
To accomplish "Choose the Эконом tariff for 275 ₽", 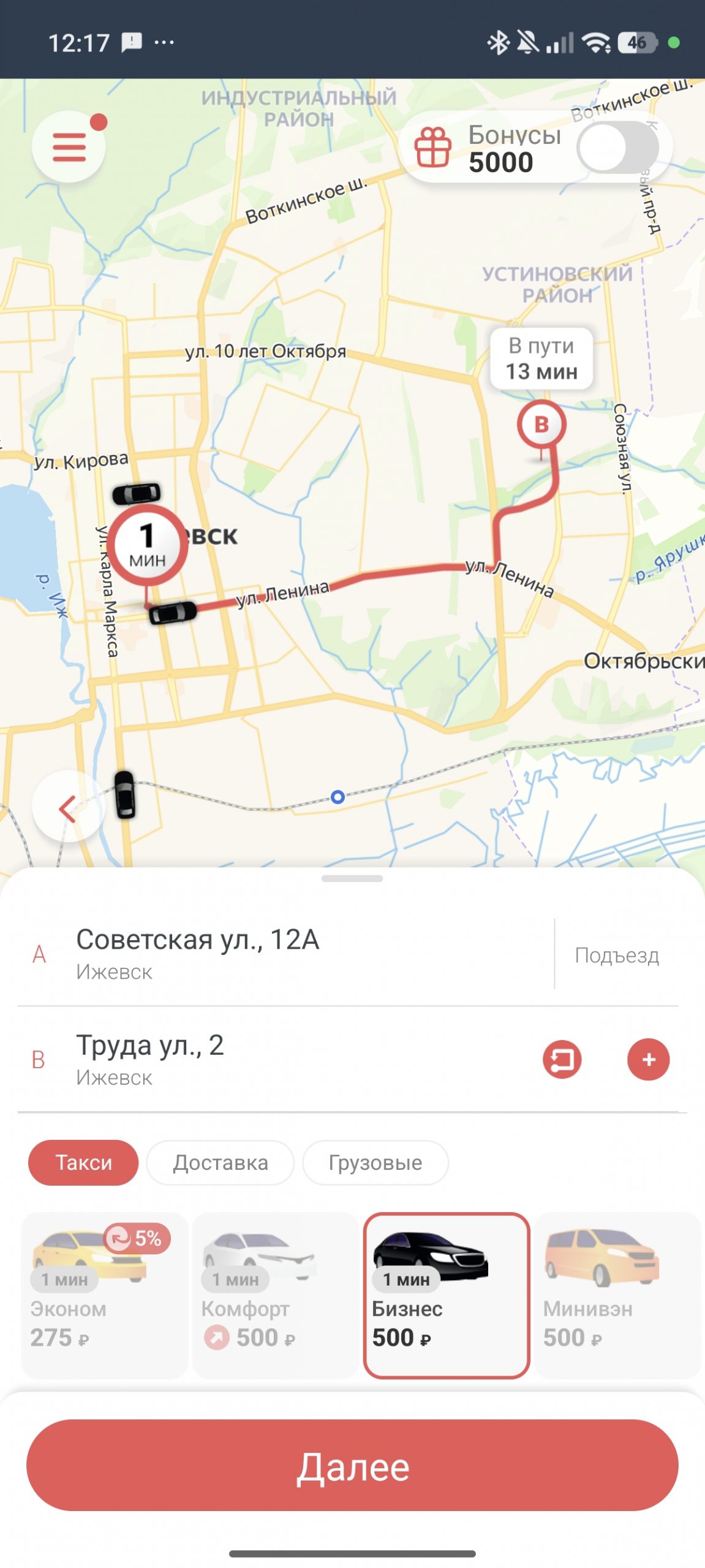I will click(104, 1295).
